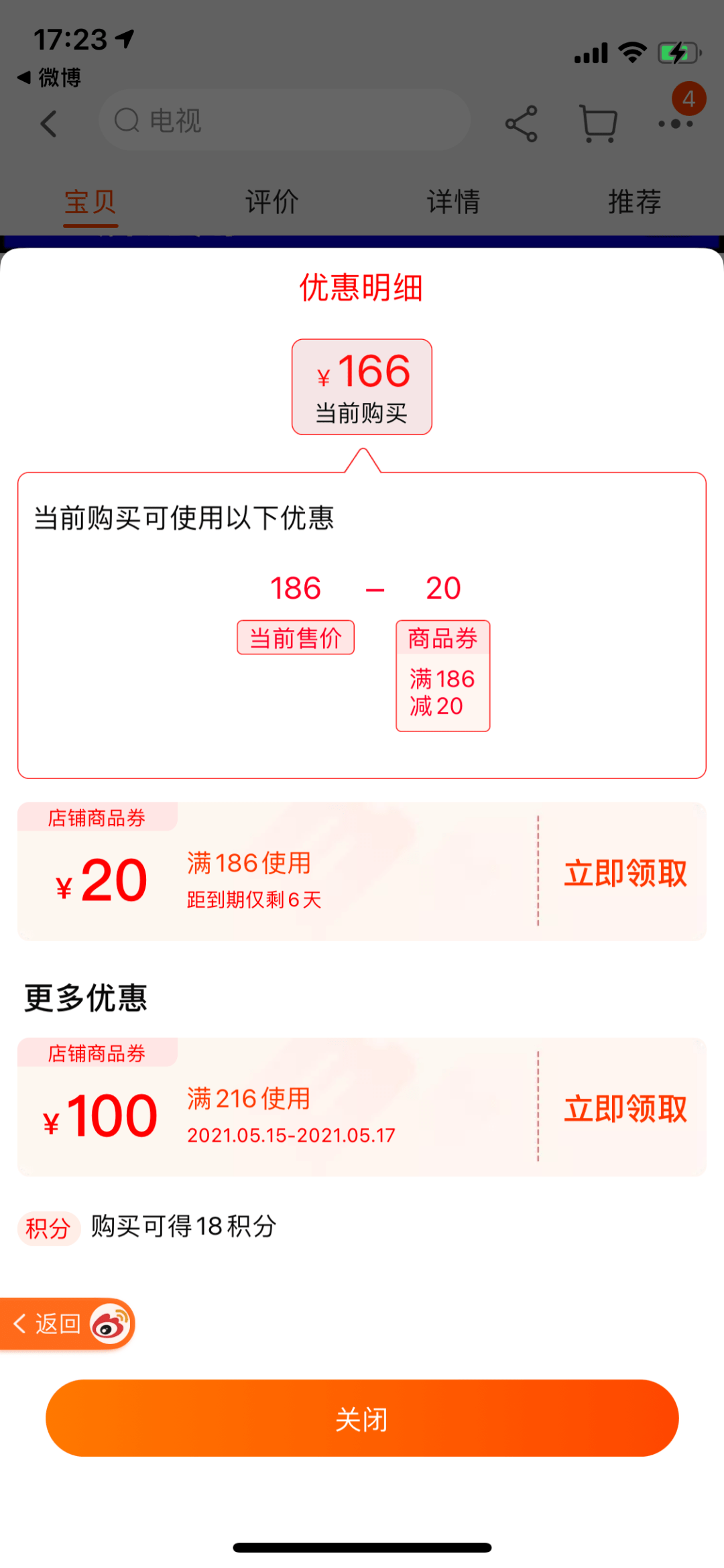
Task: Select the 当前售价 label
Action: coord(295,637)
